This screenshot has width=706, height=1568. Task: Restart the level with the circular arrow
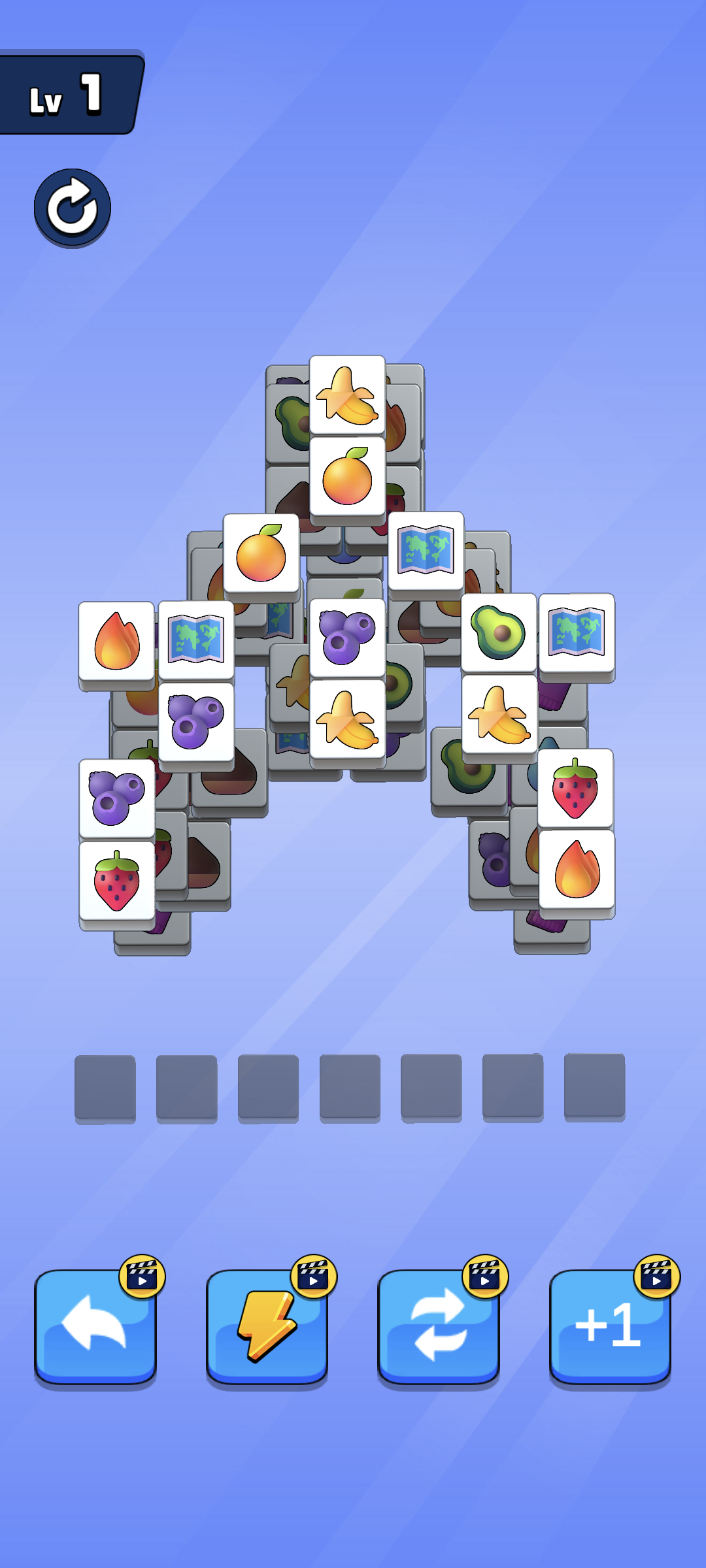(x=73, y=208)
